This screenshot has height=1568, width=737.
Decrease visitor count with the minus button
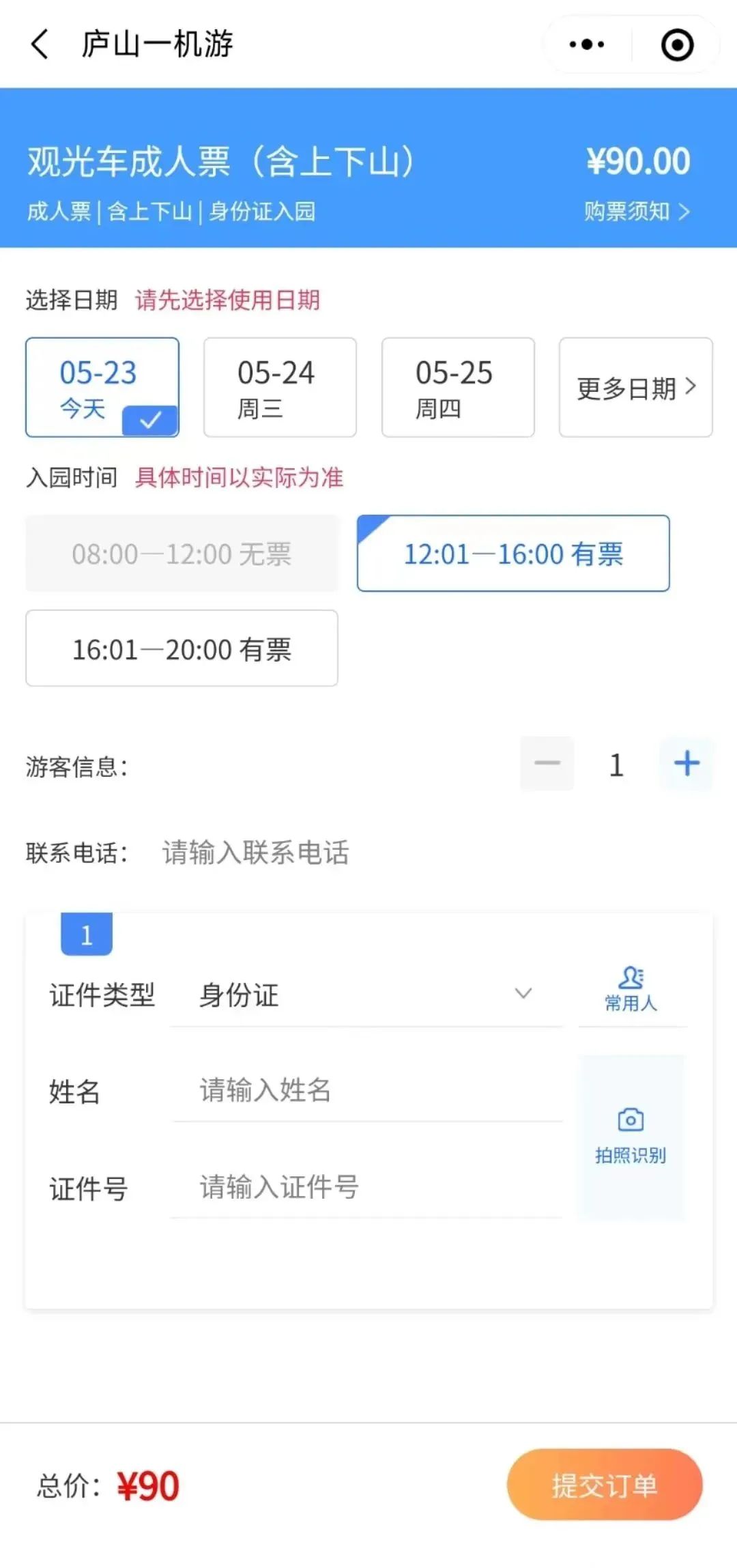click(547, 764)
